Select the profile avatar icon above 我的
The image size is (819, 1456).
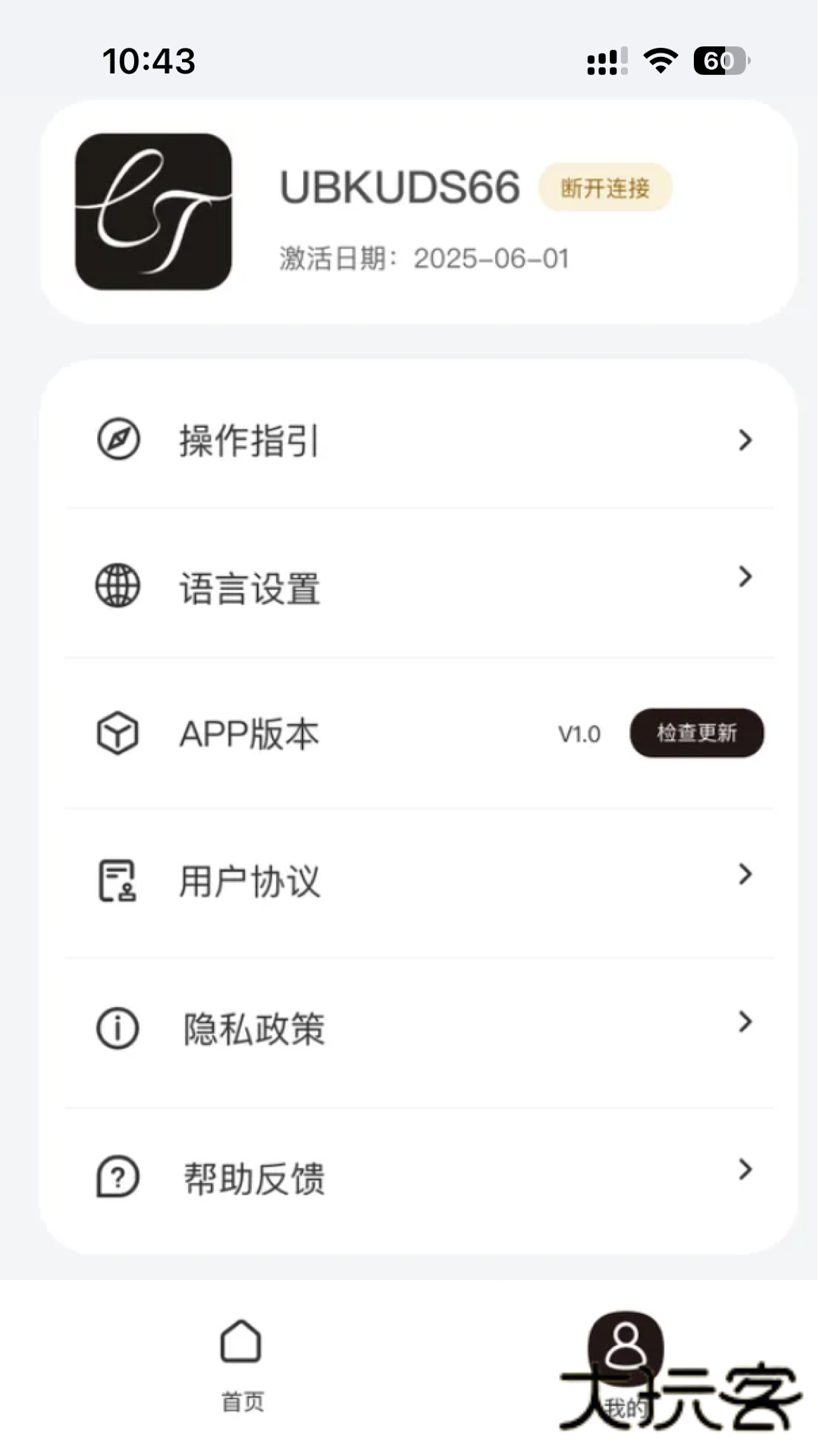point(624,1342)
